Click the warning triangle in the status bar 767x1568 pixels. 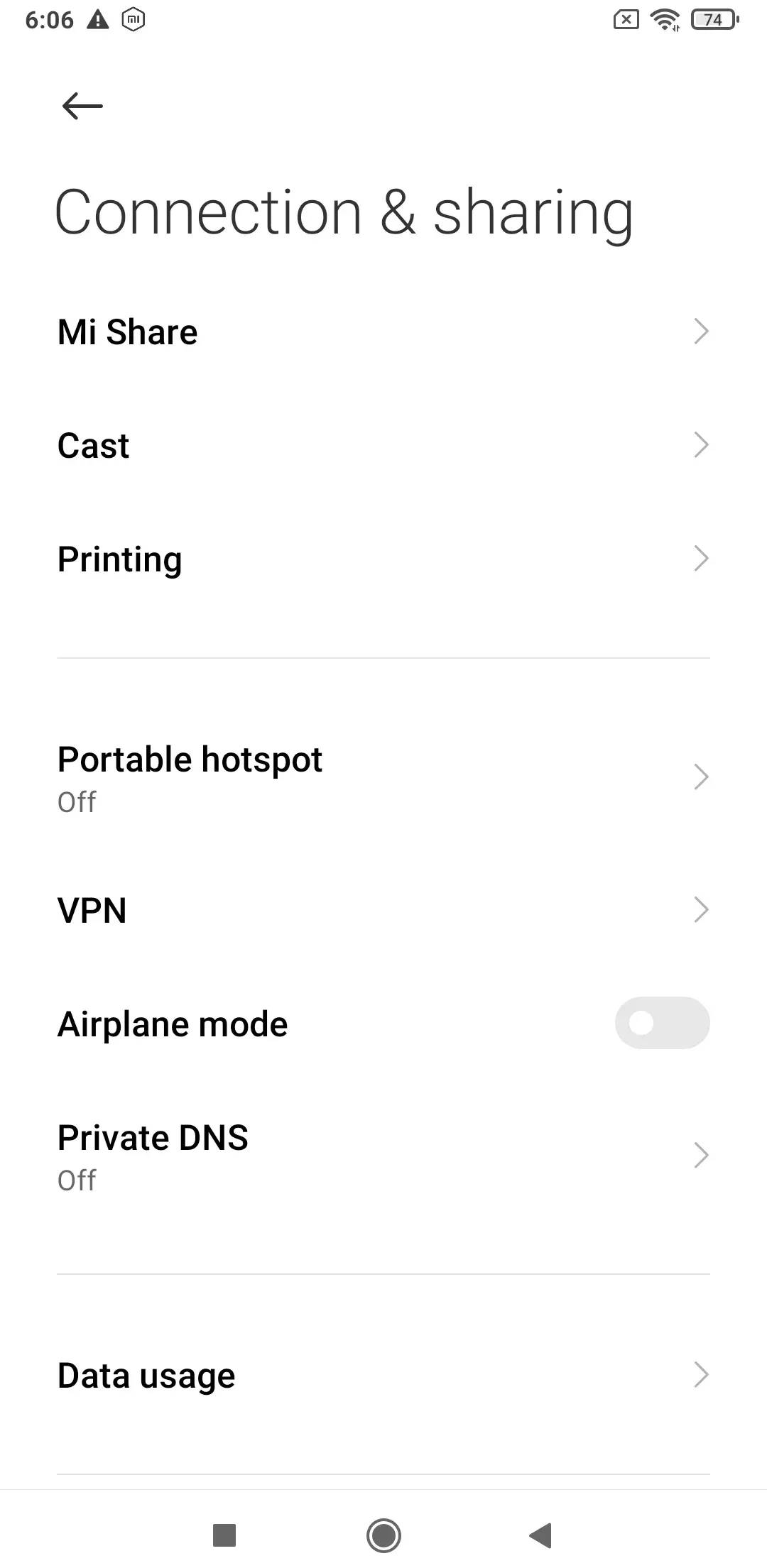click(96, 19)
